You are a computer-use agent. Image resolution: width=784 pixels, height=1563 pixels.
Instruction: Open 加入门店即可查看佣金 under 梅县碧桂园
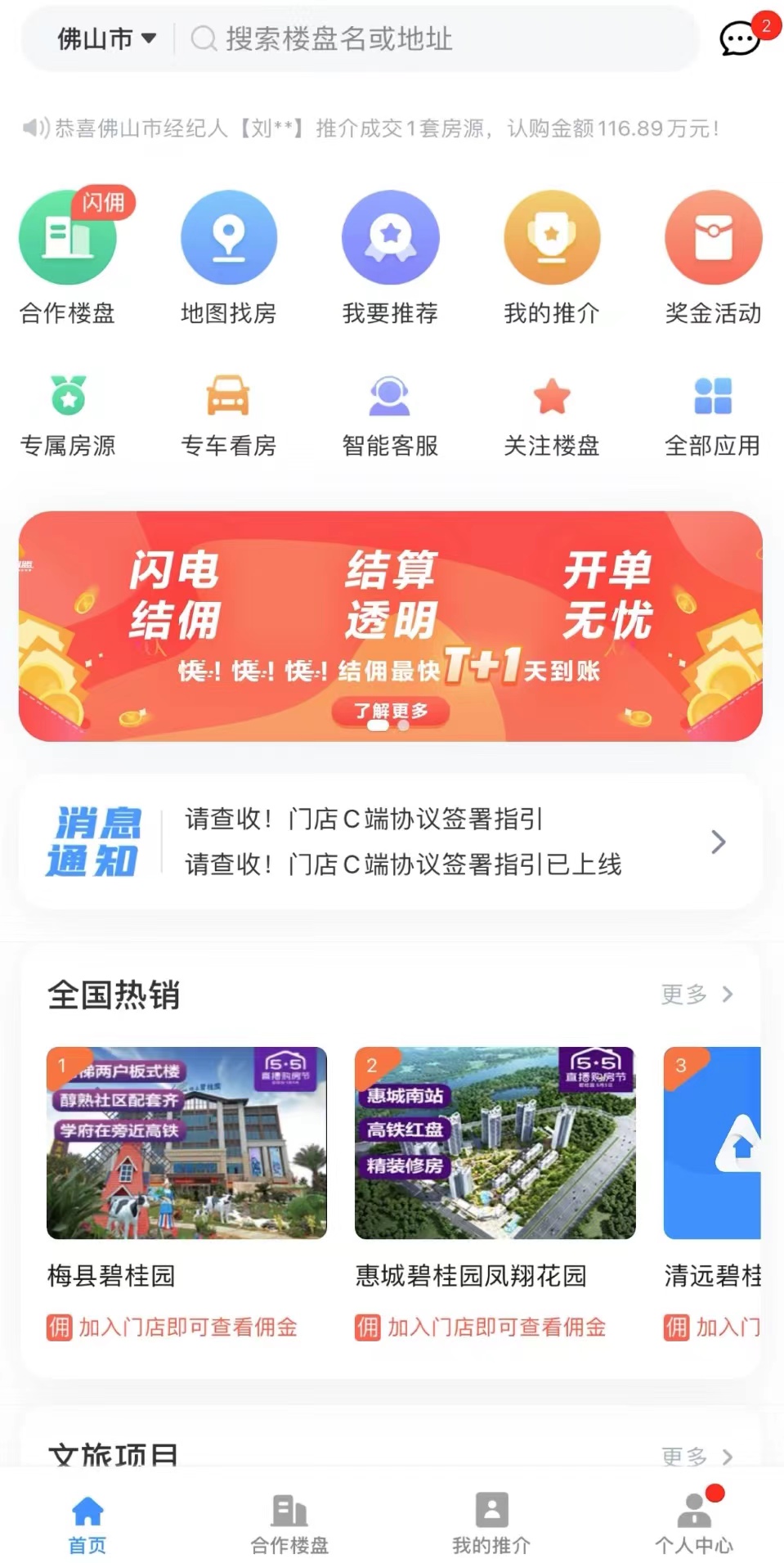[172, 1327]
